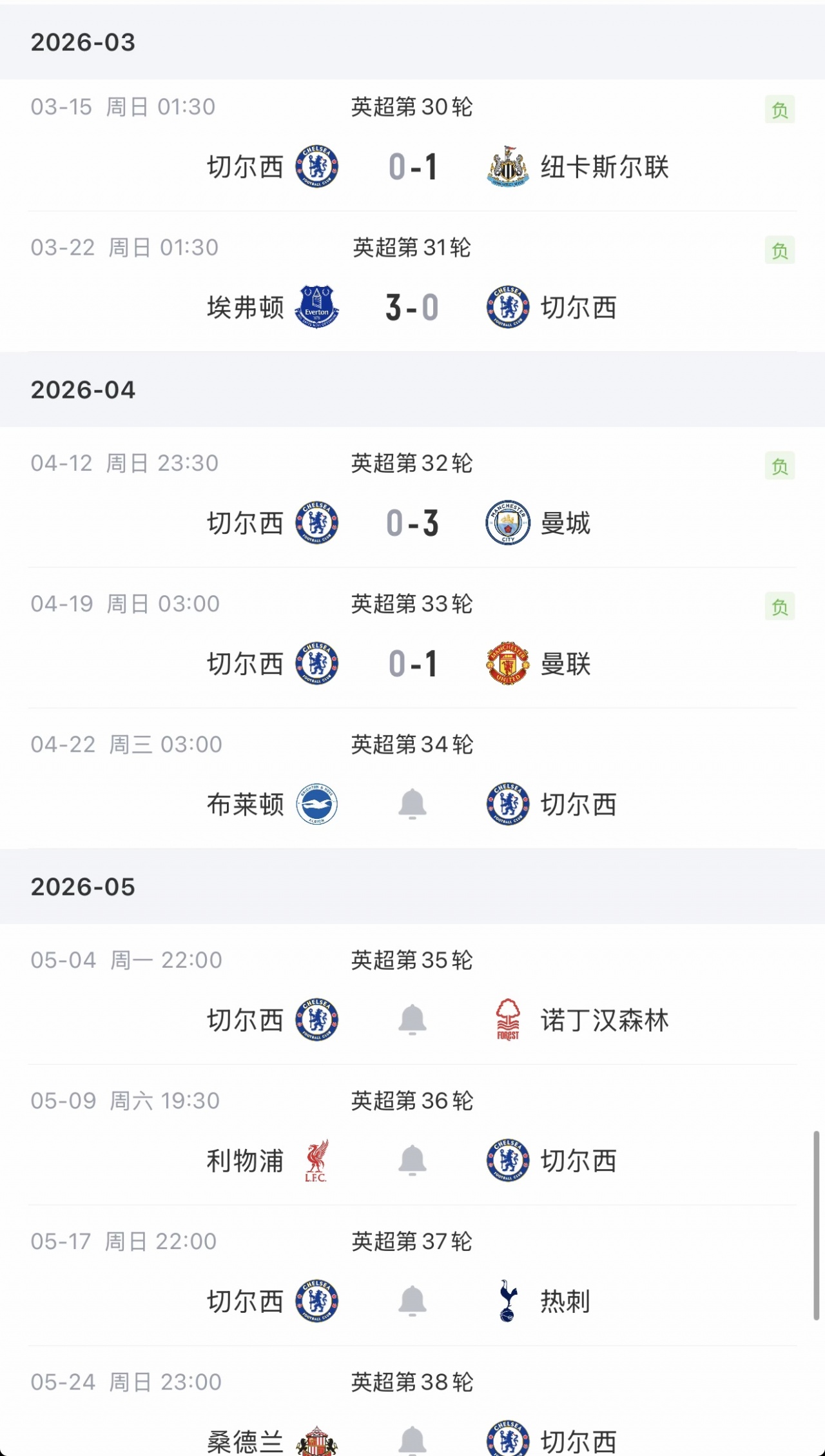825x1456 pixels.
Task: Subscribe to the Sunderland vs Chelsea match alert
Action: pyautogui.click(x=412, y=1441)
